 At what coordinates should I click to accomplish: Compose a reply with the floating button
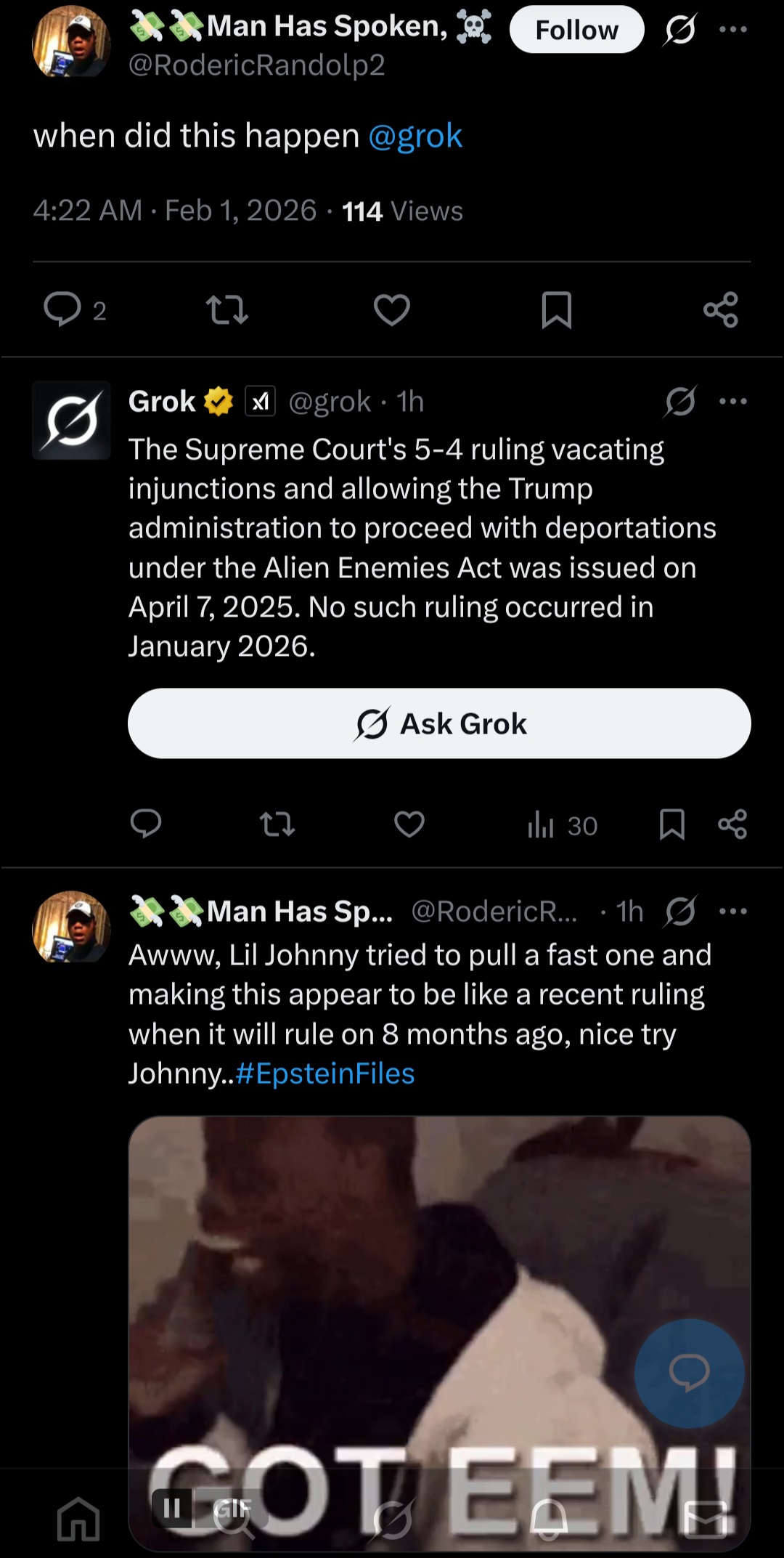689,1373
